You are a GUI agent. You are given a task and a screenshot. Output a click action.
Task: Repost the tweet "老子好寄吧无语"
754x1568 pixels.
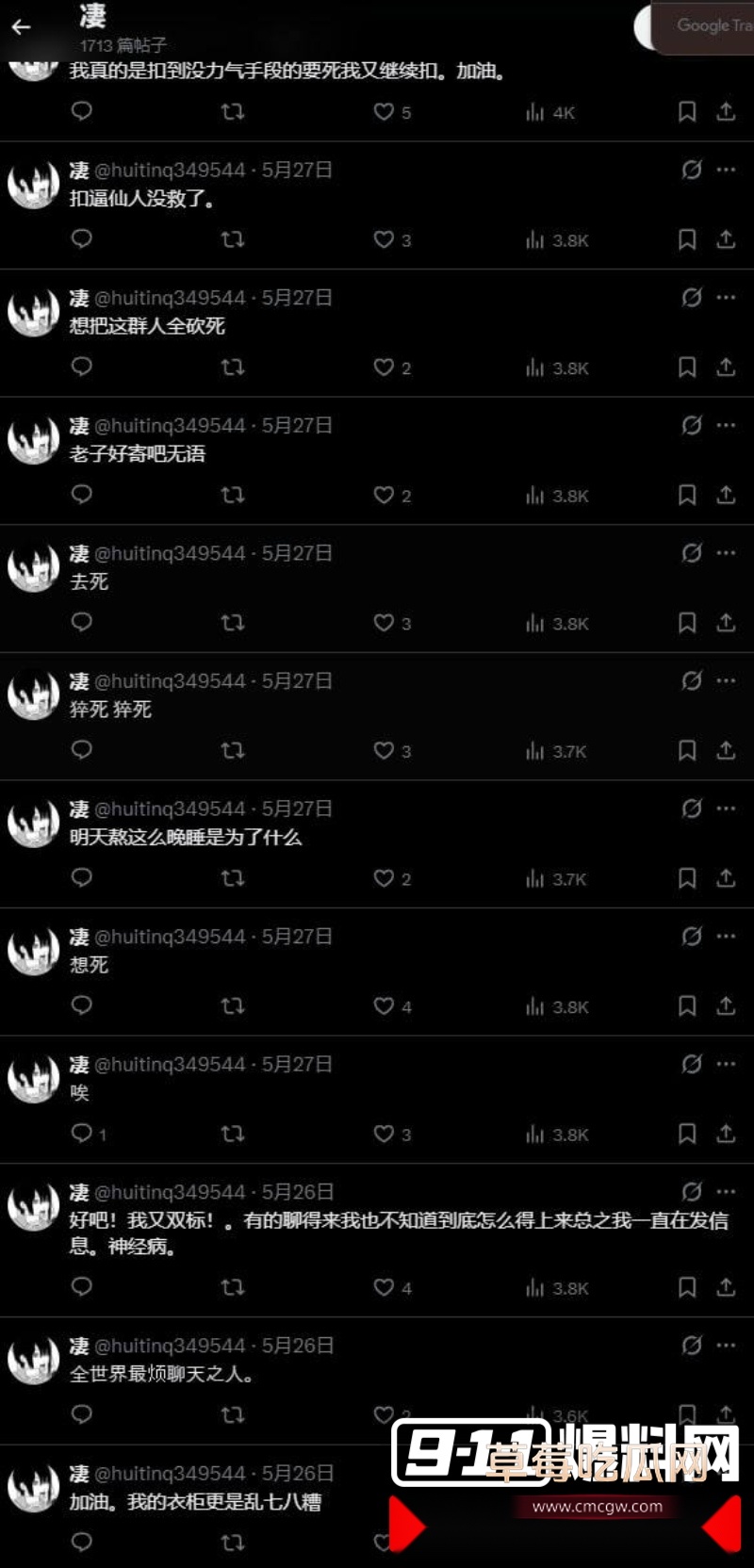[232, 495]
